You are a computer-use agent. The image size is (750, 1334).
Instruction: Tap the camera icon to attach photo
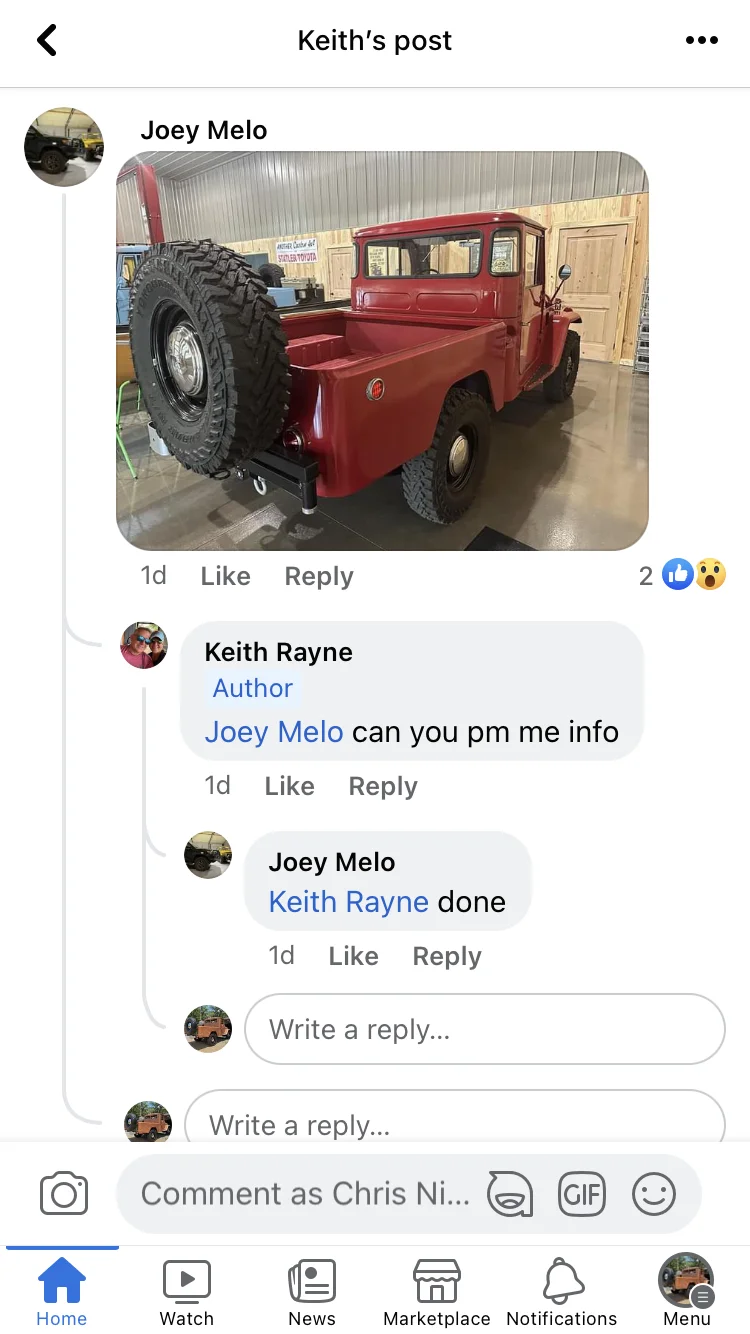pos(64,1194)
